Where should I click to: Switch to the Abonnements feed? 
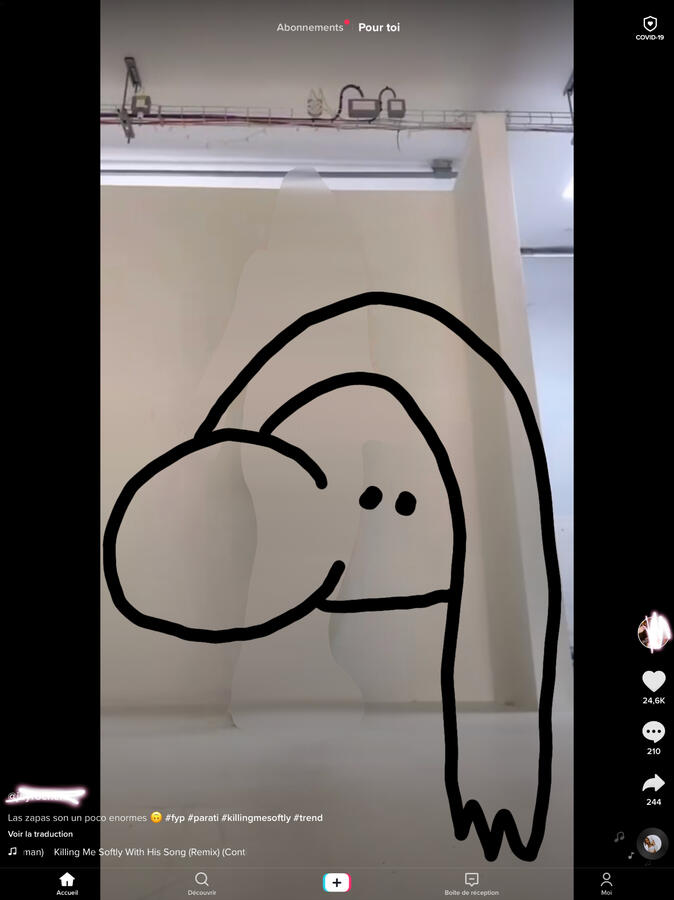coord(310,28)
